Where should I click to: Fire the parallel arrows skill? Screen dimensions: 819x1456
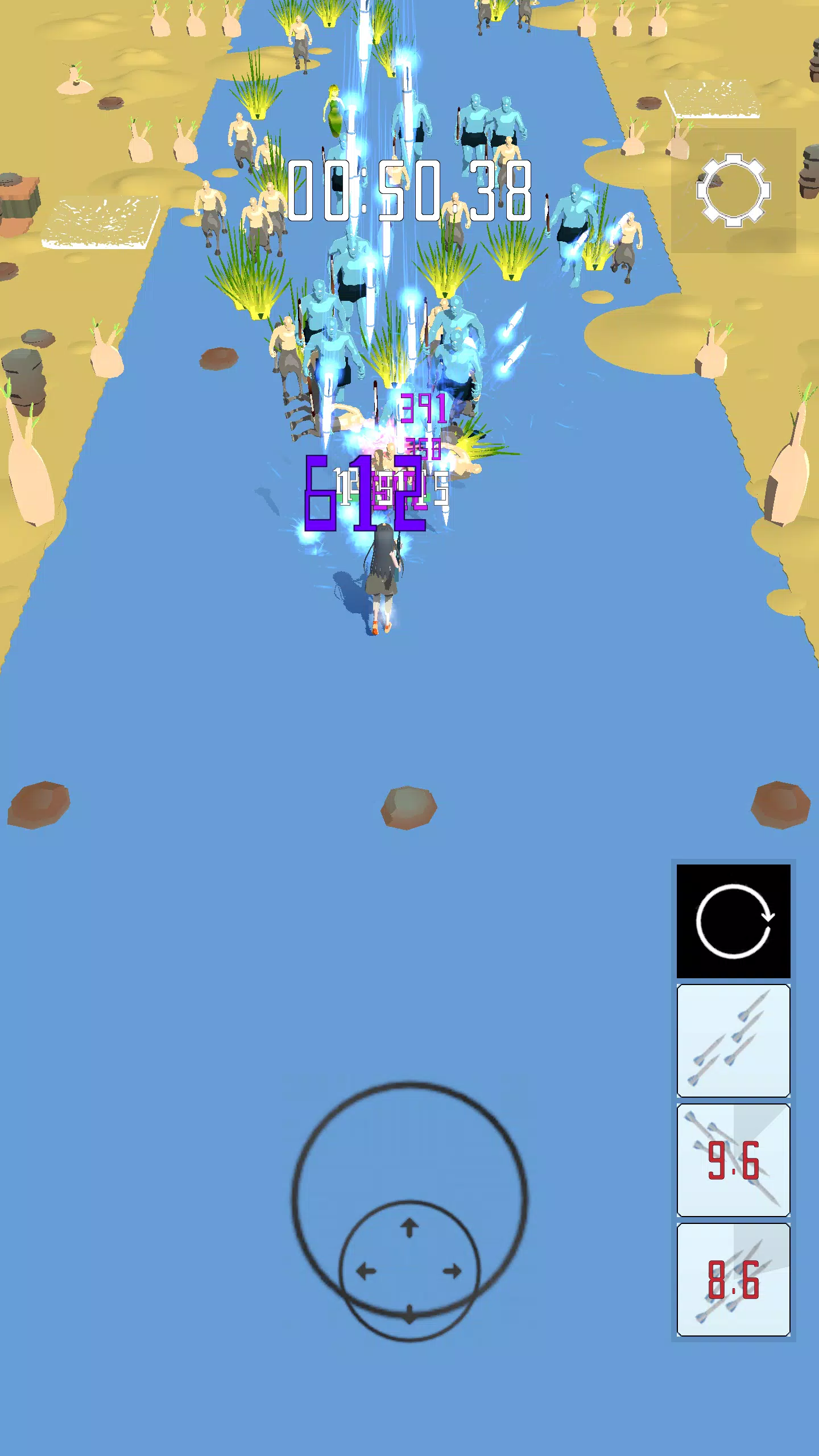tap(733, 1040)
